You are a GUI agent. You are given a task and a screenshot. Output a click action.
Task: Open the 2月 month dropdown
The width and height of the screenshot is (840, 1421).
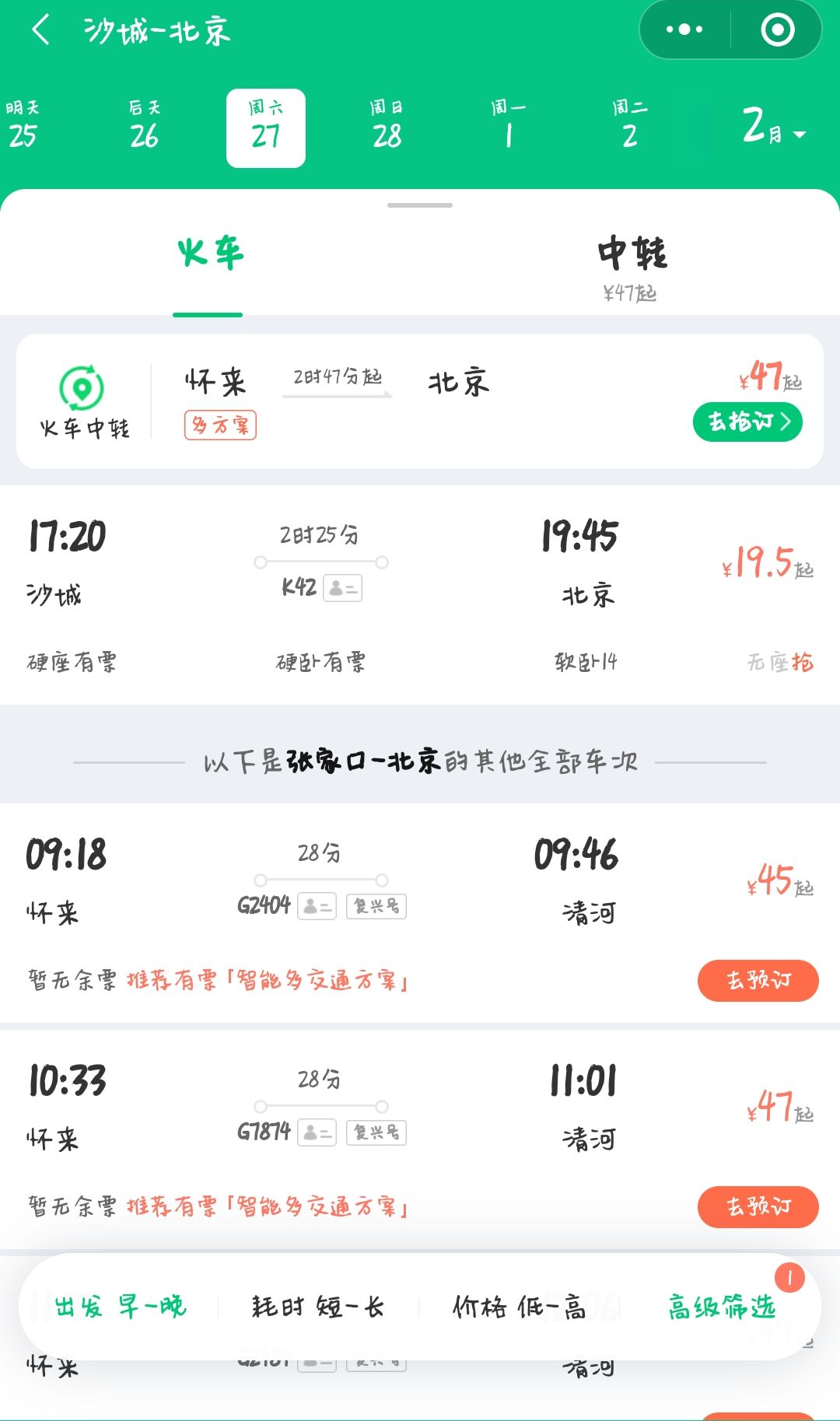(774, 126)
